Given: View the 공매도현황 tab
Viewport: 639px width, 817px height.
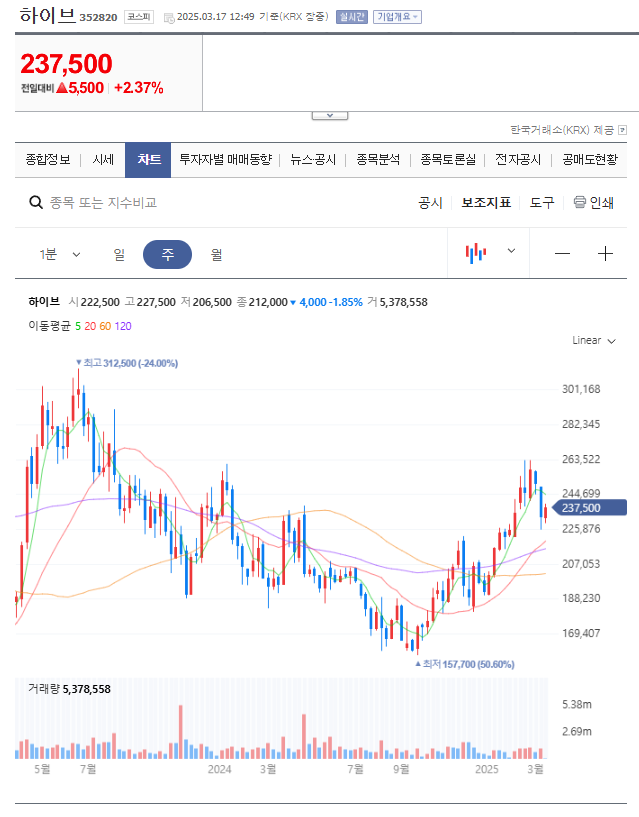Looking at the screenshot, I should (x=590, y=159).
